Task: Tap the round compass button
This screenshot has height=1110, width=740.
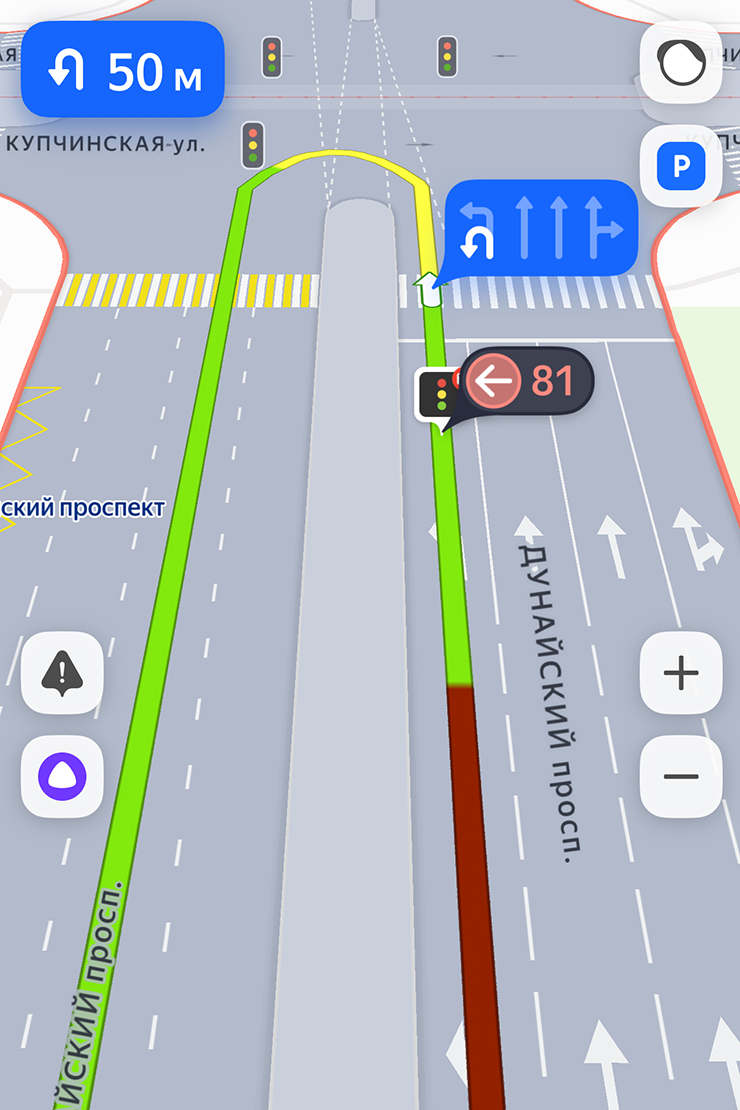Action: [681, 62]
